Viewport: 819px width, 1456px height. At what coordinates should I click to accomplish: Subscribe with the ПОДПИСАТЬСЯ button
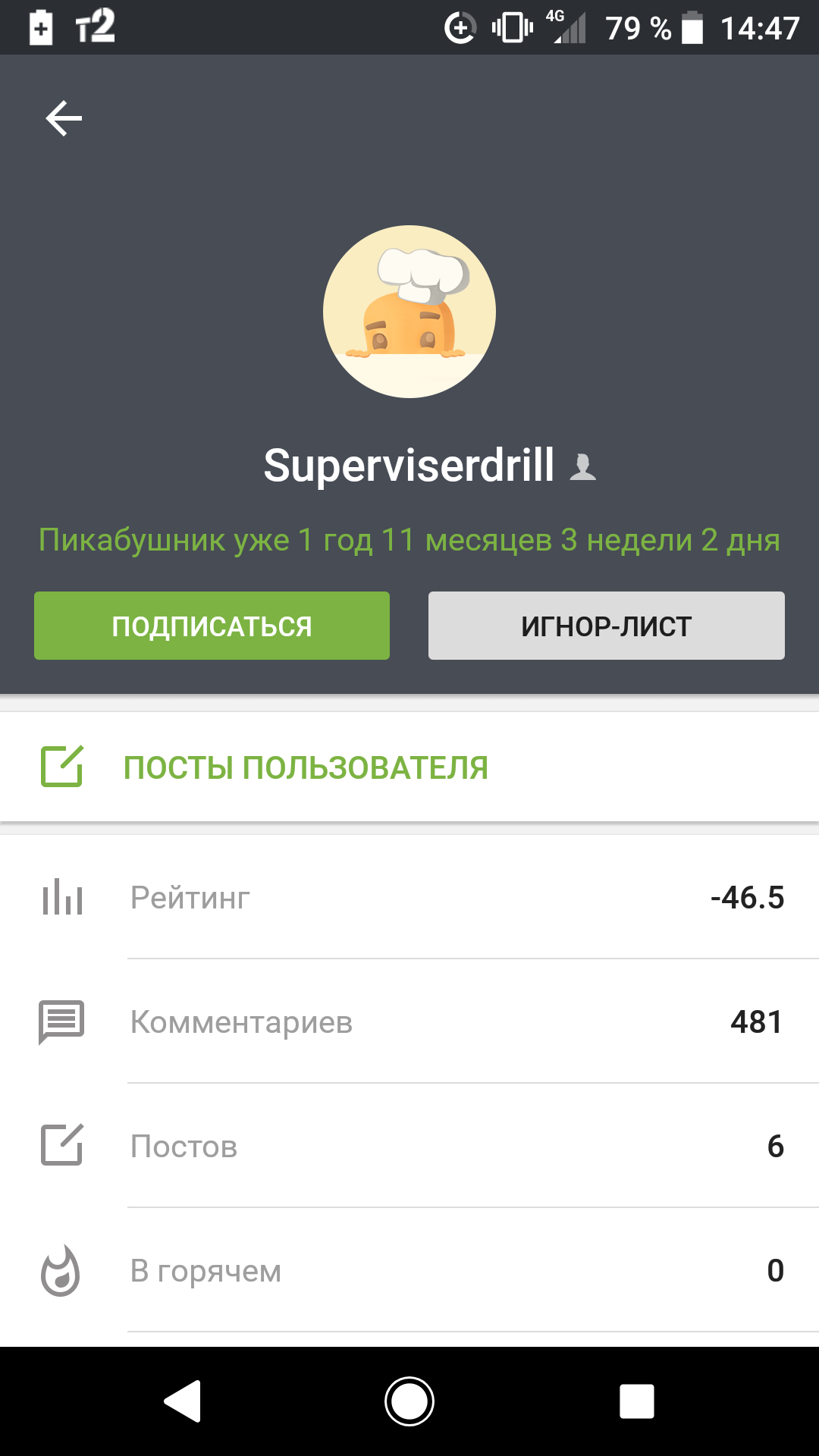(x=212, y=626)
